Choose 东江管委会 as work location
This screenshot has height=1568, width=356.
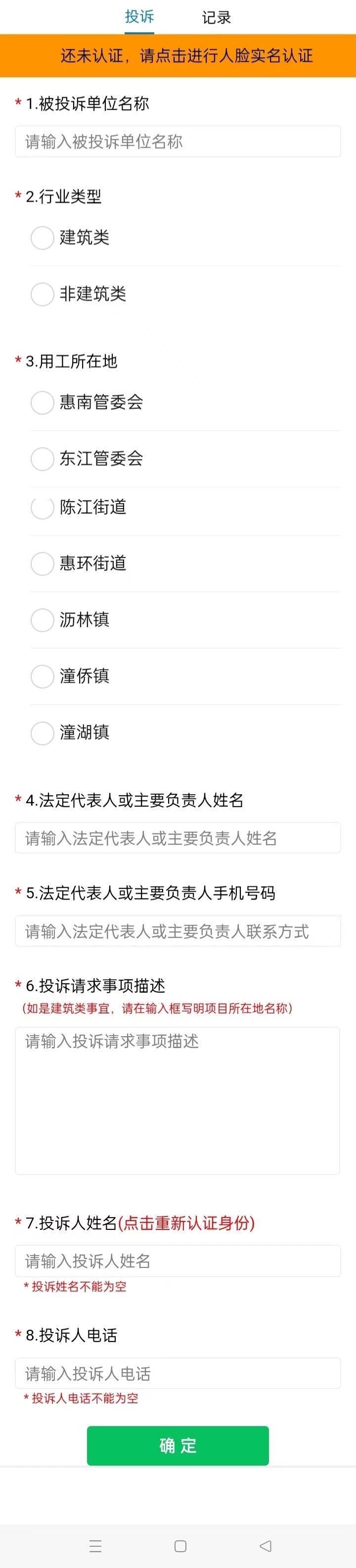tap(43, 459)
